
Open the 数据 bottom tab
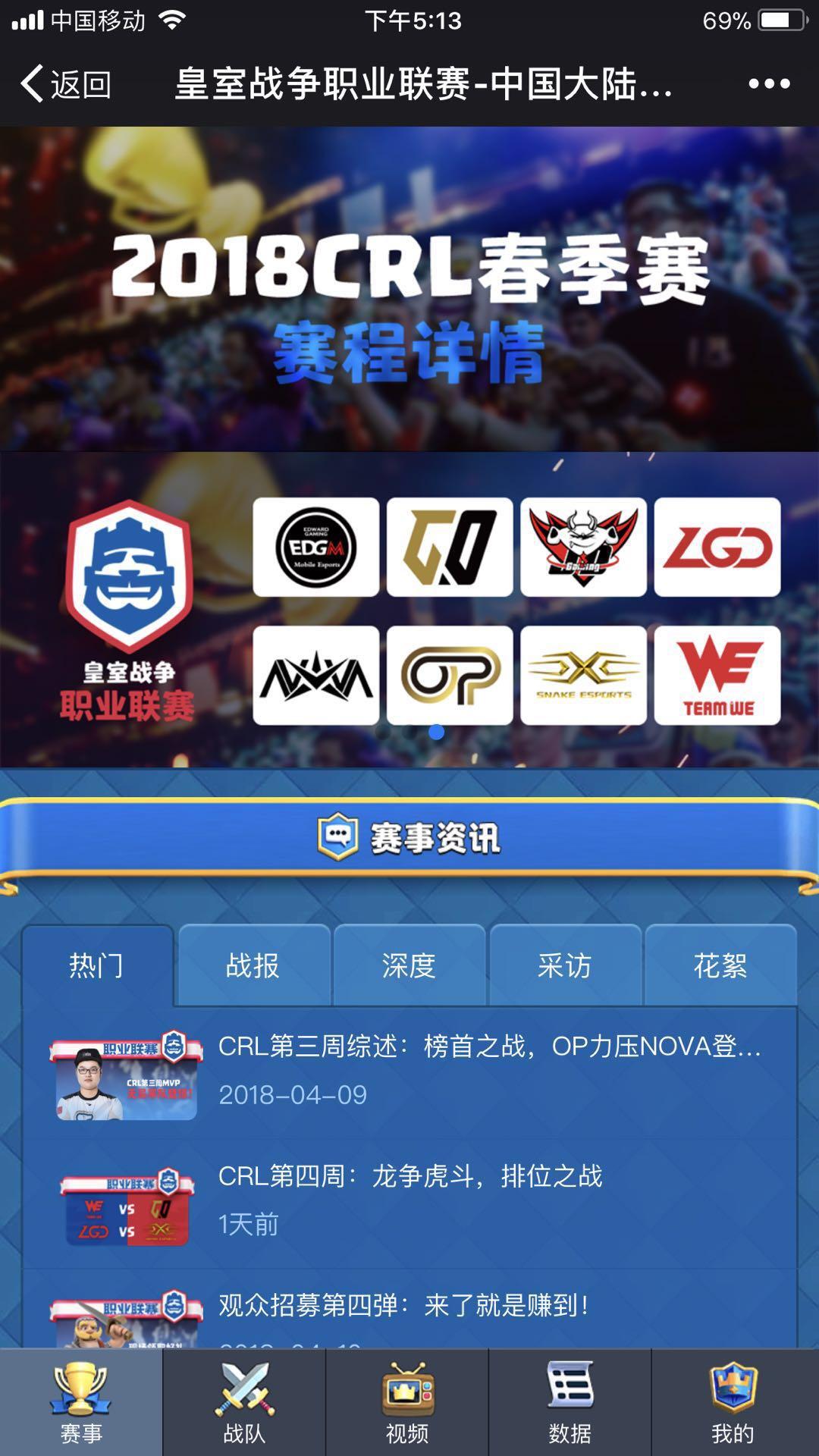[570, 1403]
